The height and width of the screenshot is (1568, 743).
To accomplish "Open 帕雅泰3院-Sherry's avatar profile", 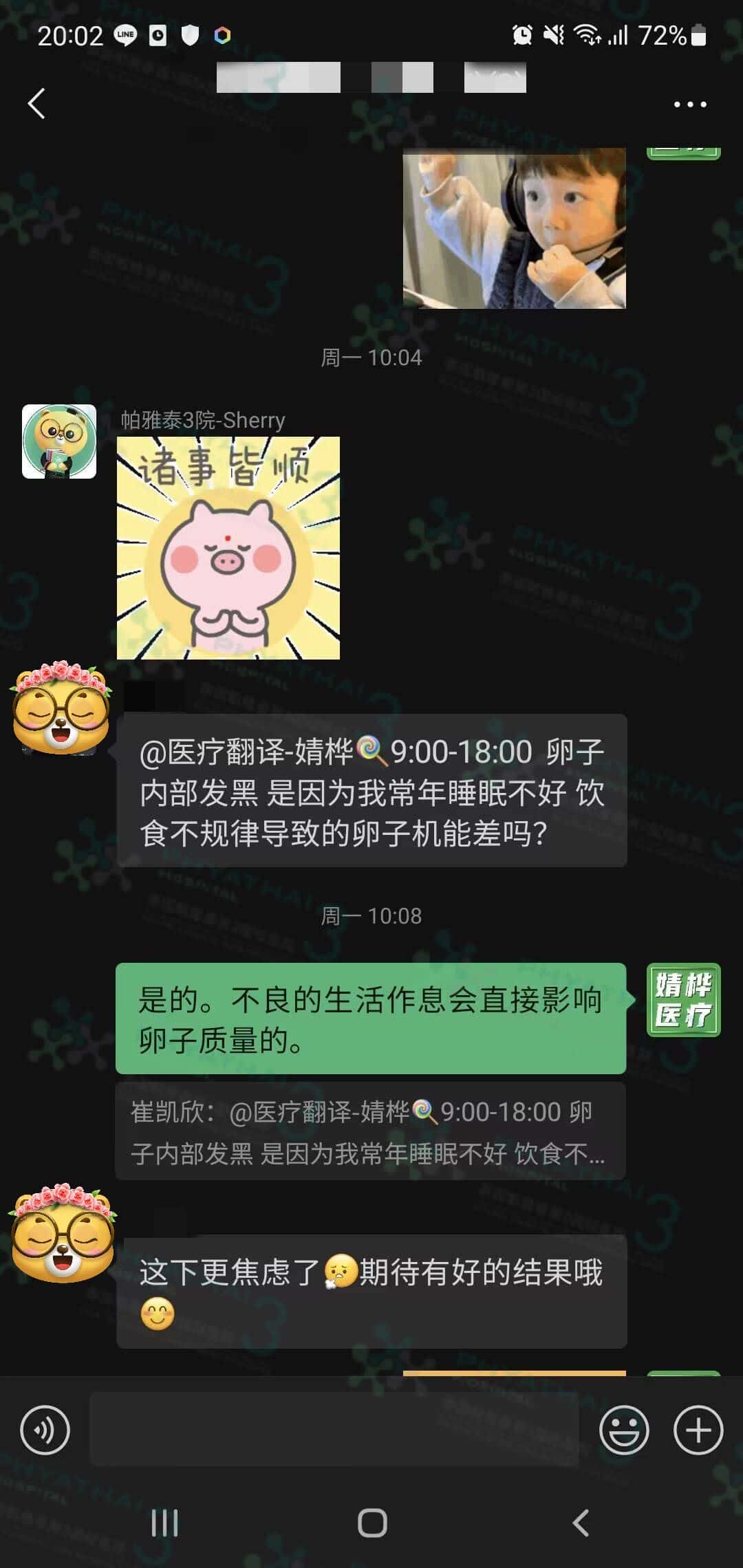I will pyautogui.click(x=59, y=442).
